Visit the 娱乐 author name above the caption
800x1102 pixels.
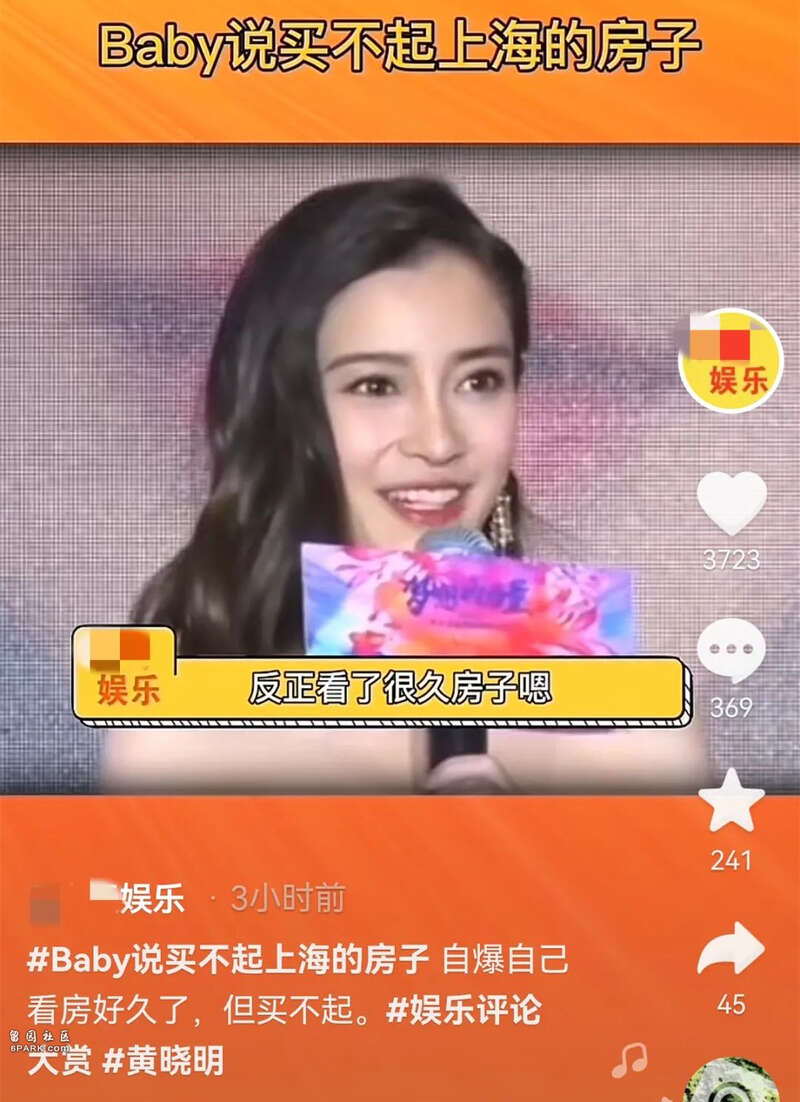pos(152,899)
